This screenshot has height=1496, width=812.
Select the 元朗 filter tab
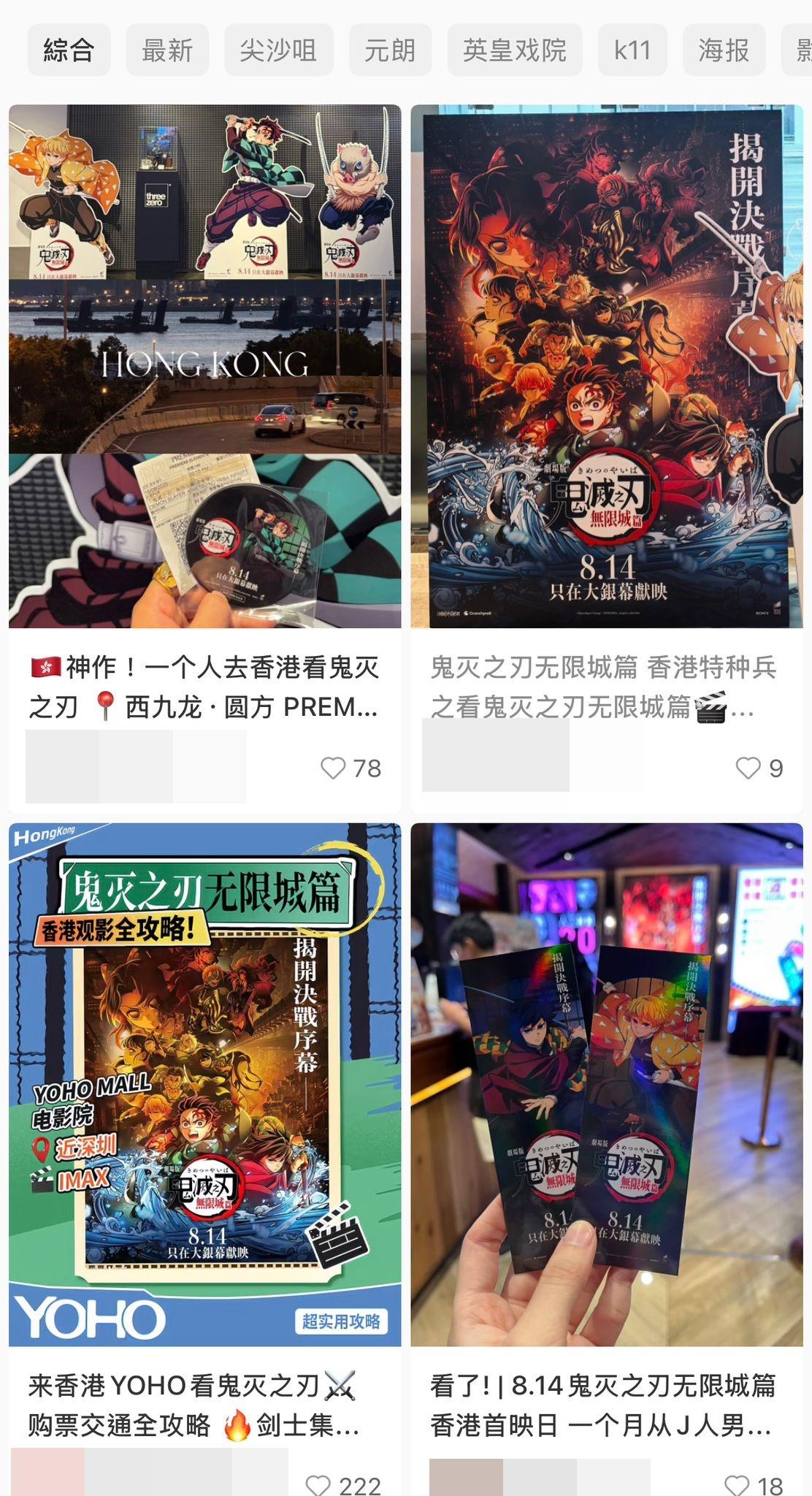(390, 49)
